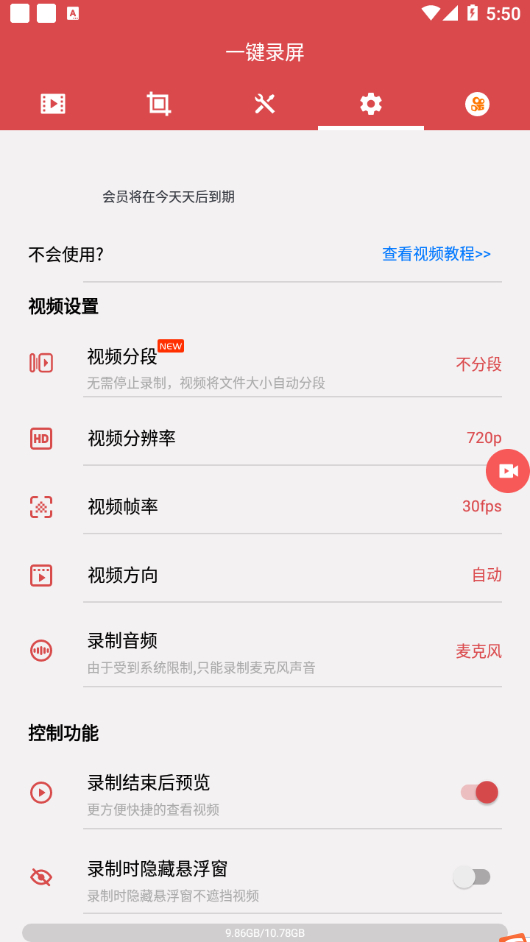Disable 录制结束后预览 switch
Viewport: 530px width, 942px height.
point(480,792)
